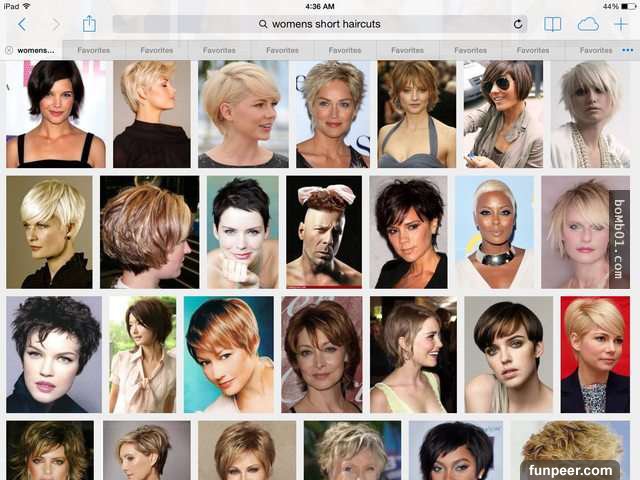Go forward to the next page
Screen dimensions: 640x480
[56, 24]
